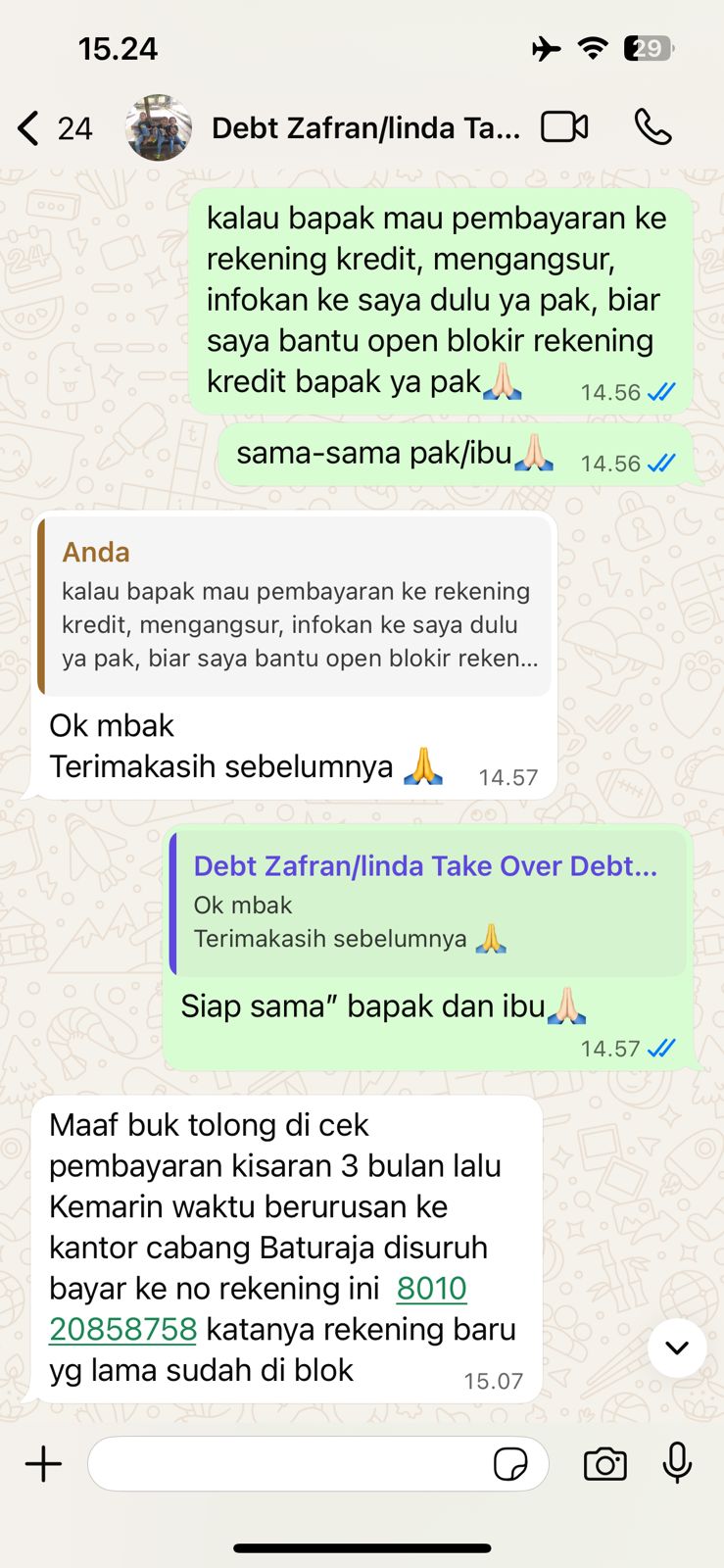Screen dimensions: 724x1568
Task: Jump to latest messages with the down chevron
Action: [x=676, y=1347]
